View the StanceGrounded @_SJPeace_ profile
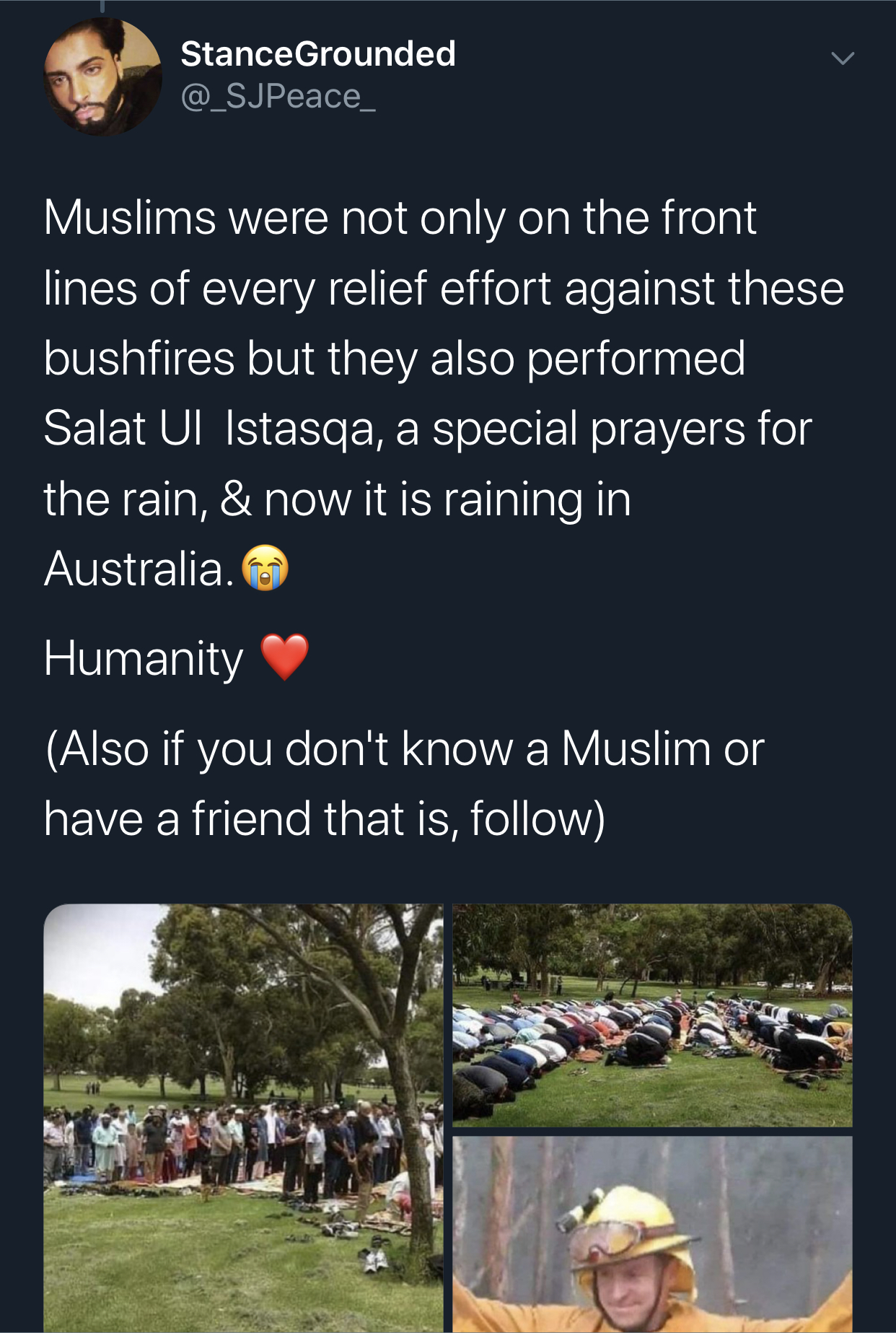Image resolution: width=896 pixels, height=1333 pixels. [317, 55]
